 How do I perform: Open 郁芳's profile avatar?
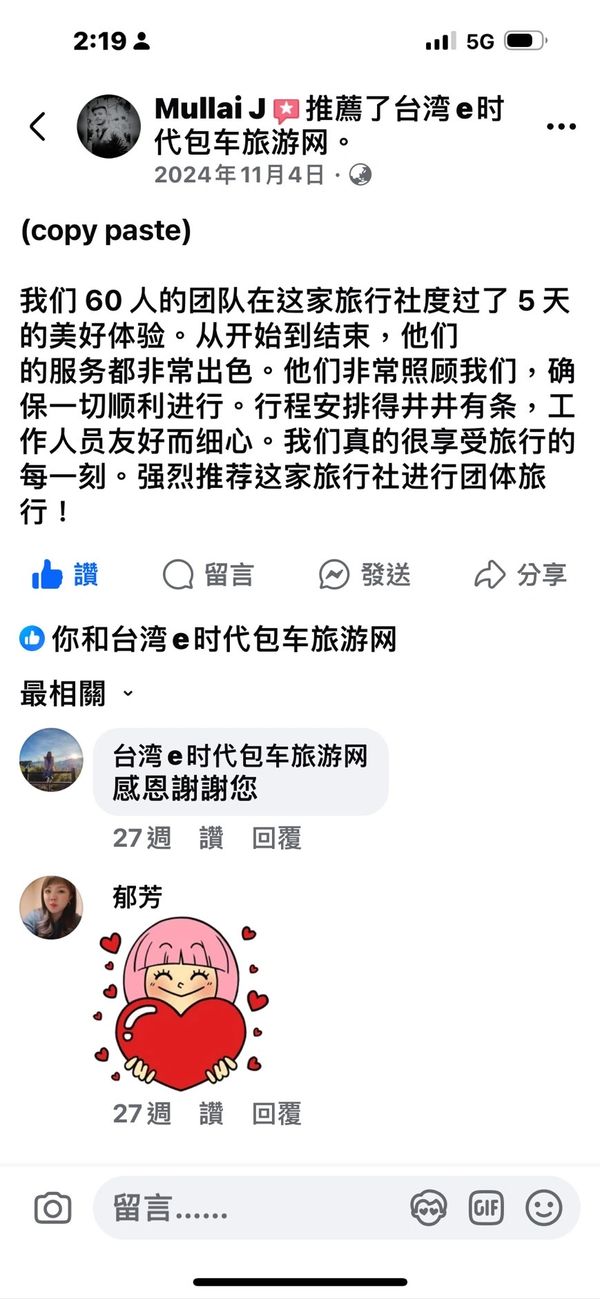51,907
